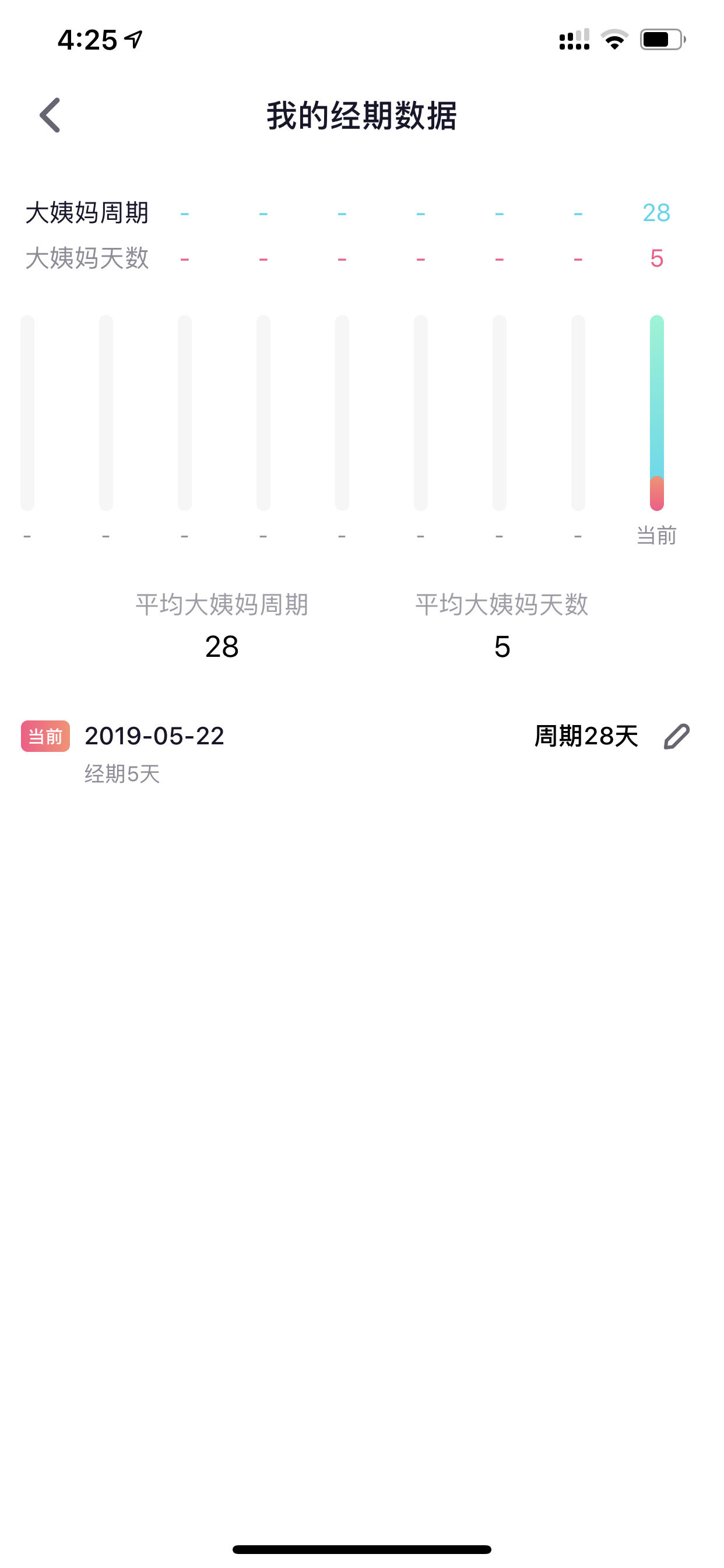Select the 当前 bar in the chart
Viewport: 724px width, 1568px height.
[656, 412]
